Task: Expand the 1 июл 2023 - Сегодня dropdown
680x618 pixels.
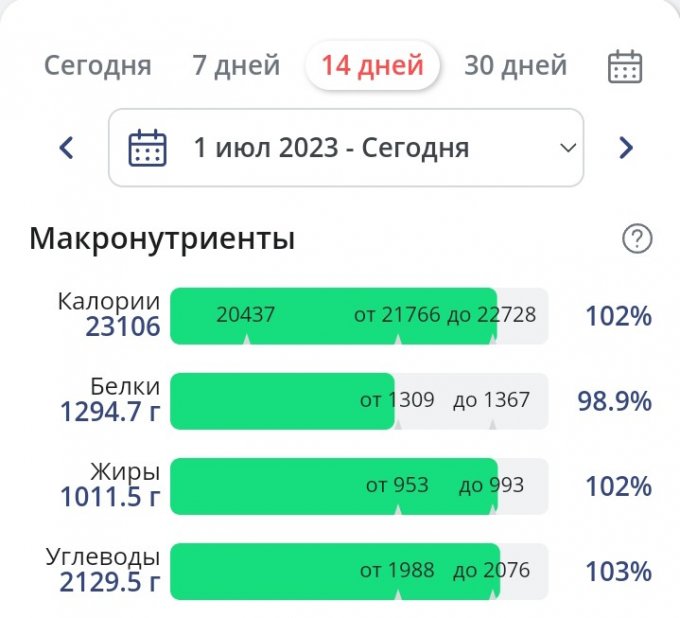Action: [x=345, y=148]
